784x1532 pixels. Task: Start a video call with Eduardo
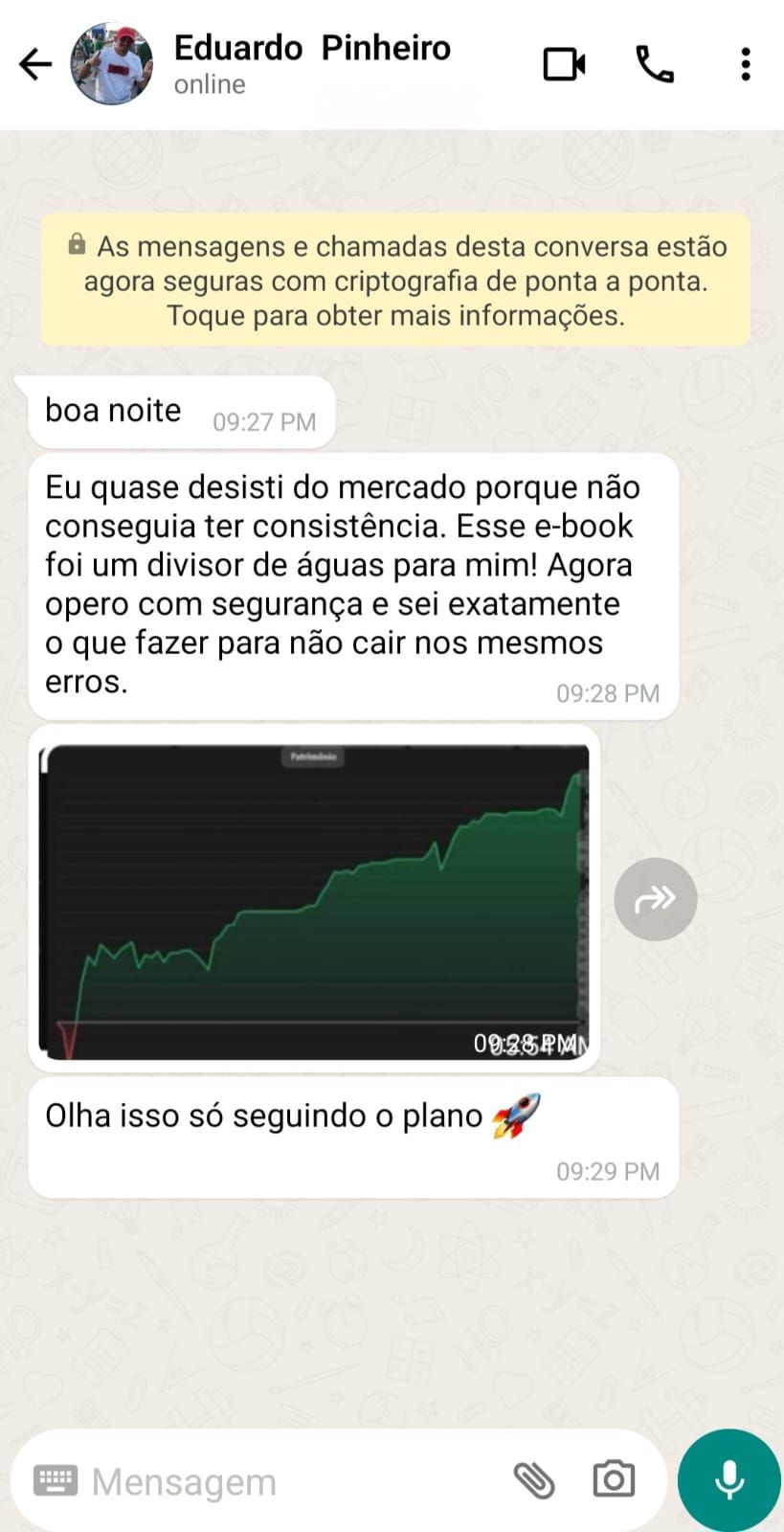564,65
